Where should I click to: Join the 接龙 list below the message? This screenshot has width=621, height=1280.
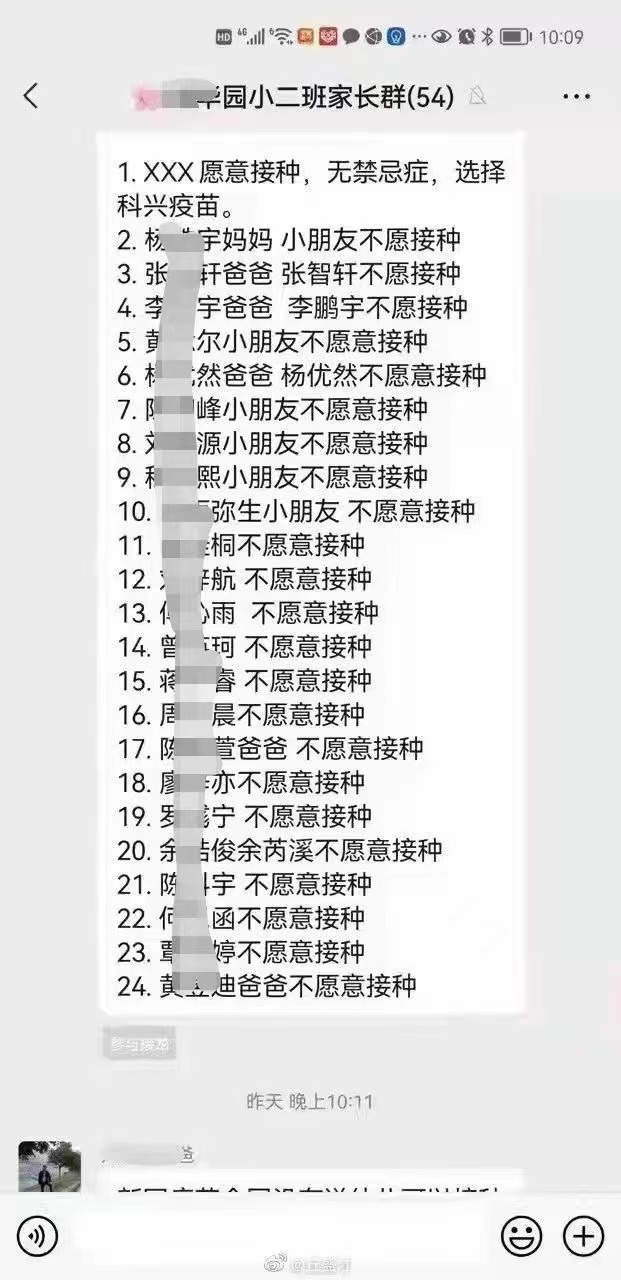point(142,1046)
